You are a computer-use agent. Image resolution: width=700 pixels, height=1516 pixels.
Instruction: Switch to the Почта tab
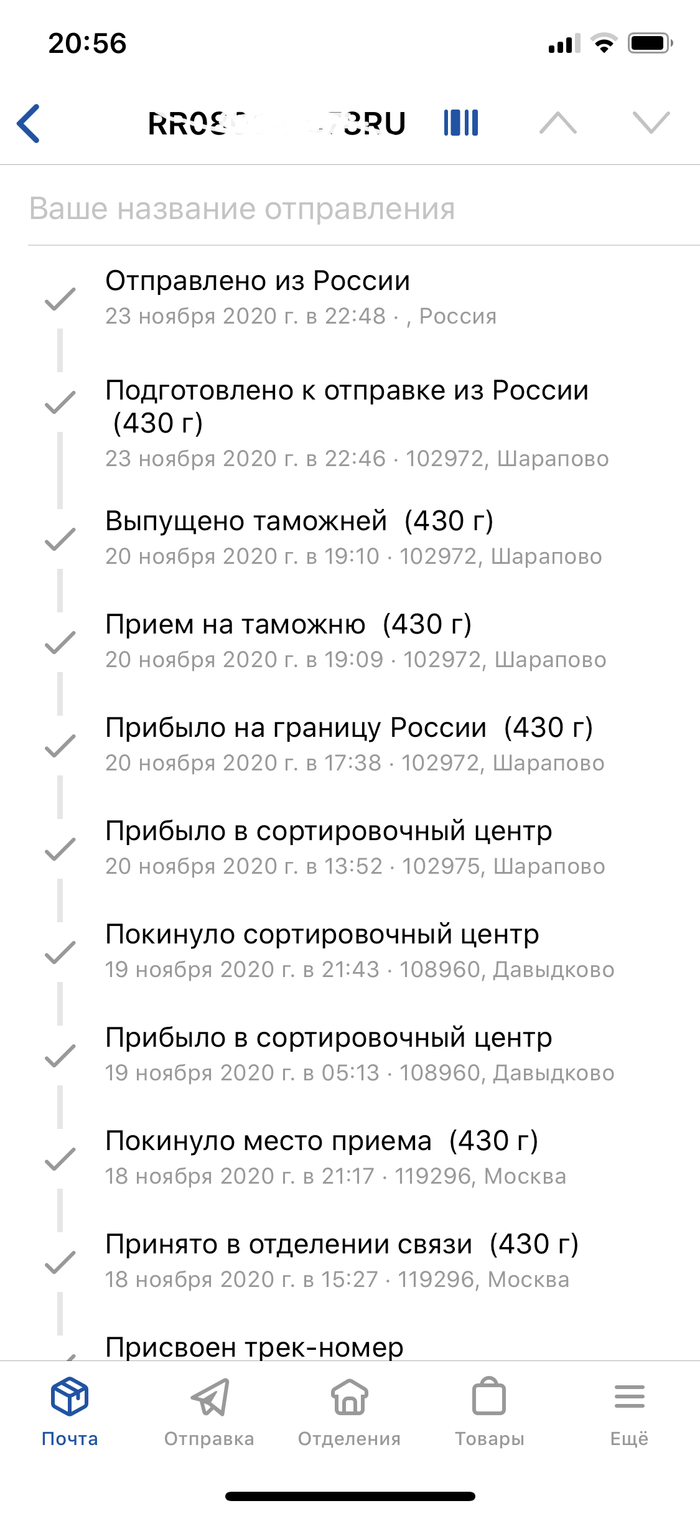(x=70, y=1412)
